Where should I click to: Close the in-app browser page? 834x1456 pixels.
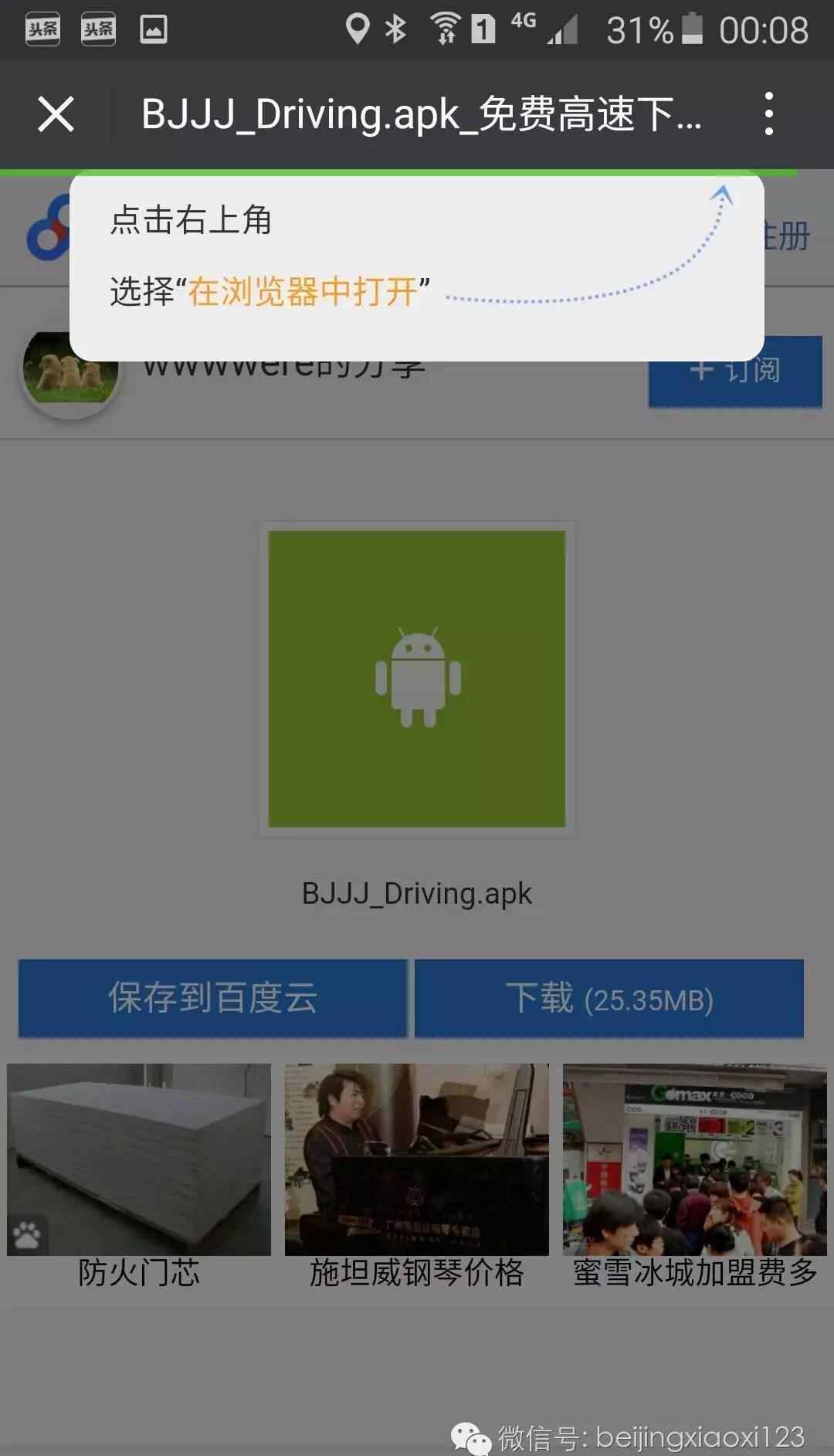[56, 114]
